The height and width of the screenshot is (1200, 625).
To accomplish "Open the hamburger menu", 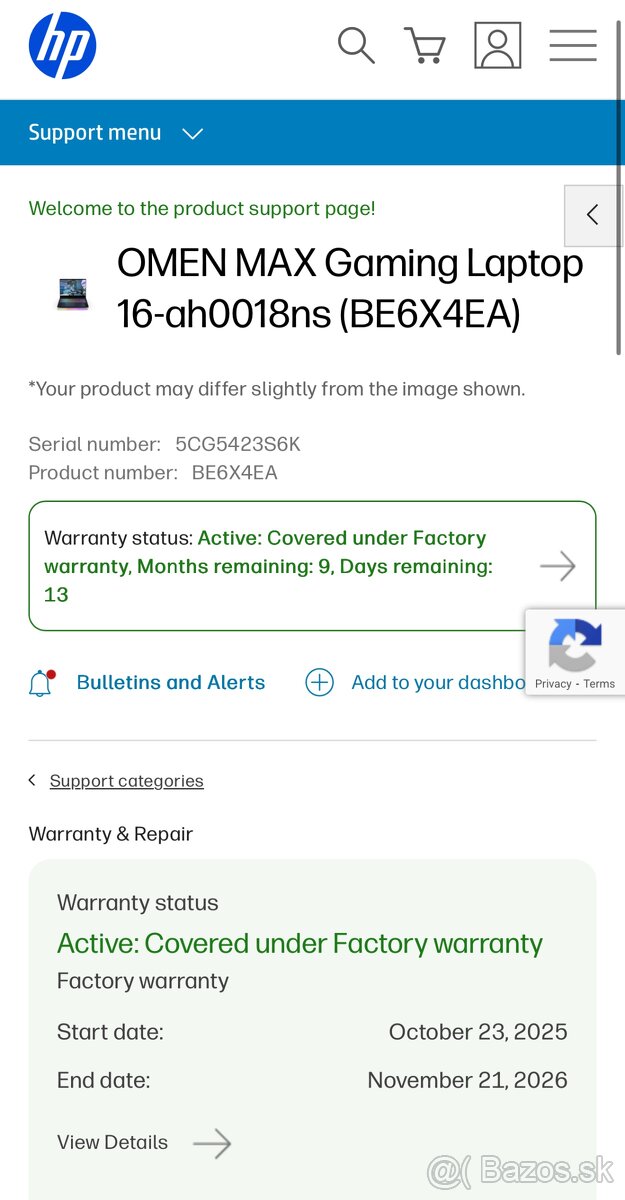I will click(573, 46).
